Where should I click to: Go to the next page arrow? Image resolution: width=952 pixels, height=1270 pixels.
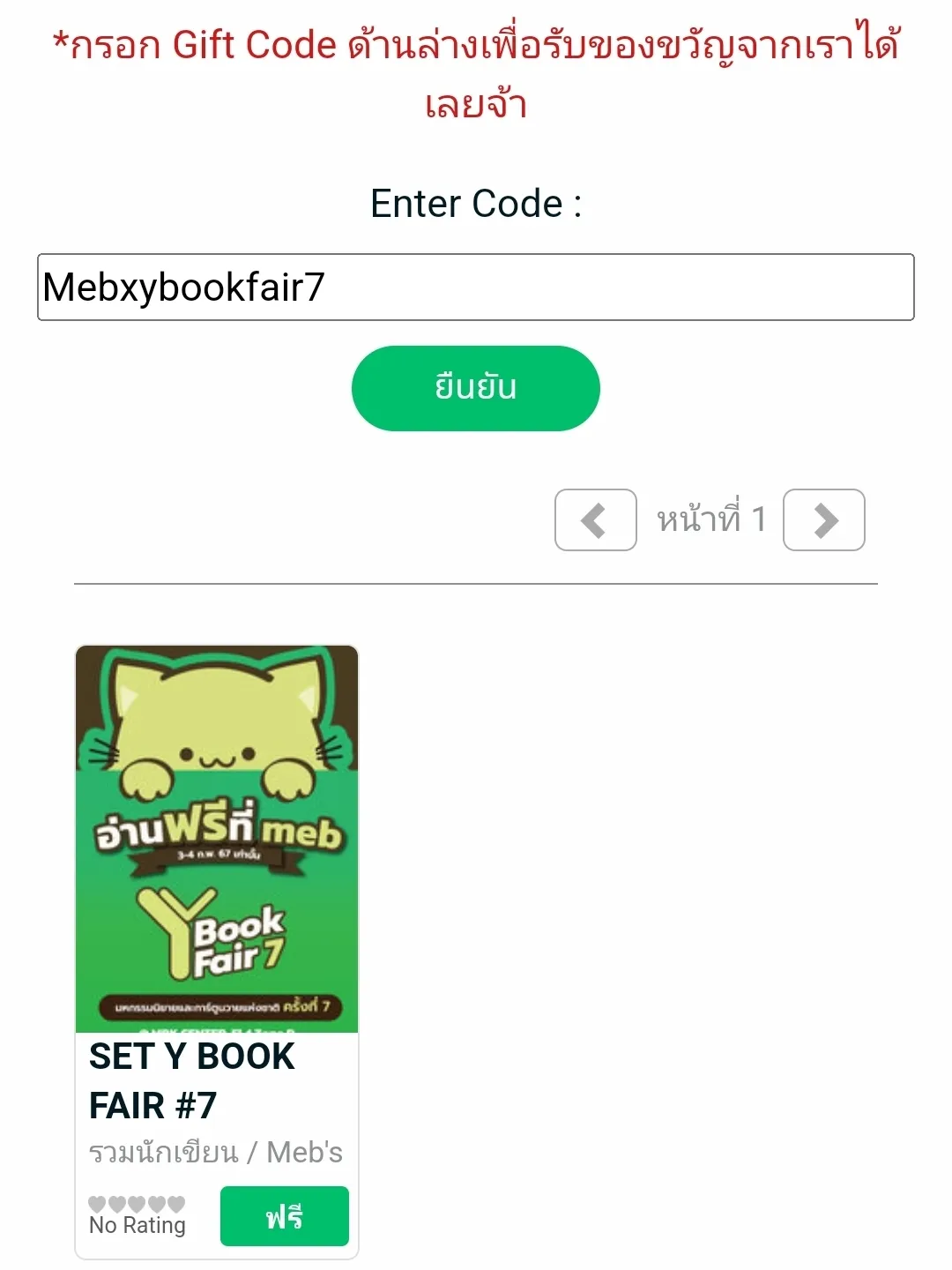tap(824, 520)
